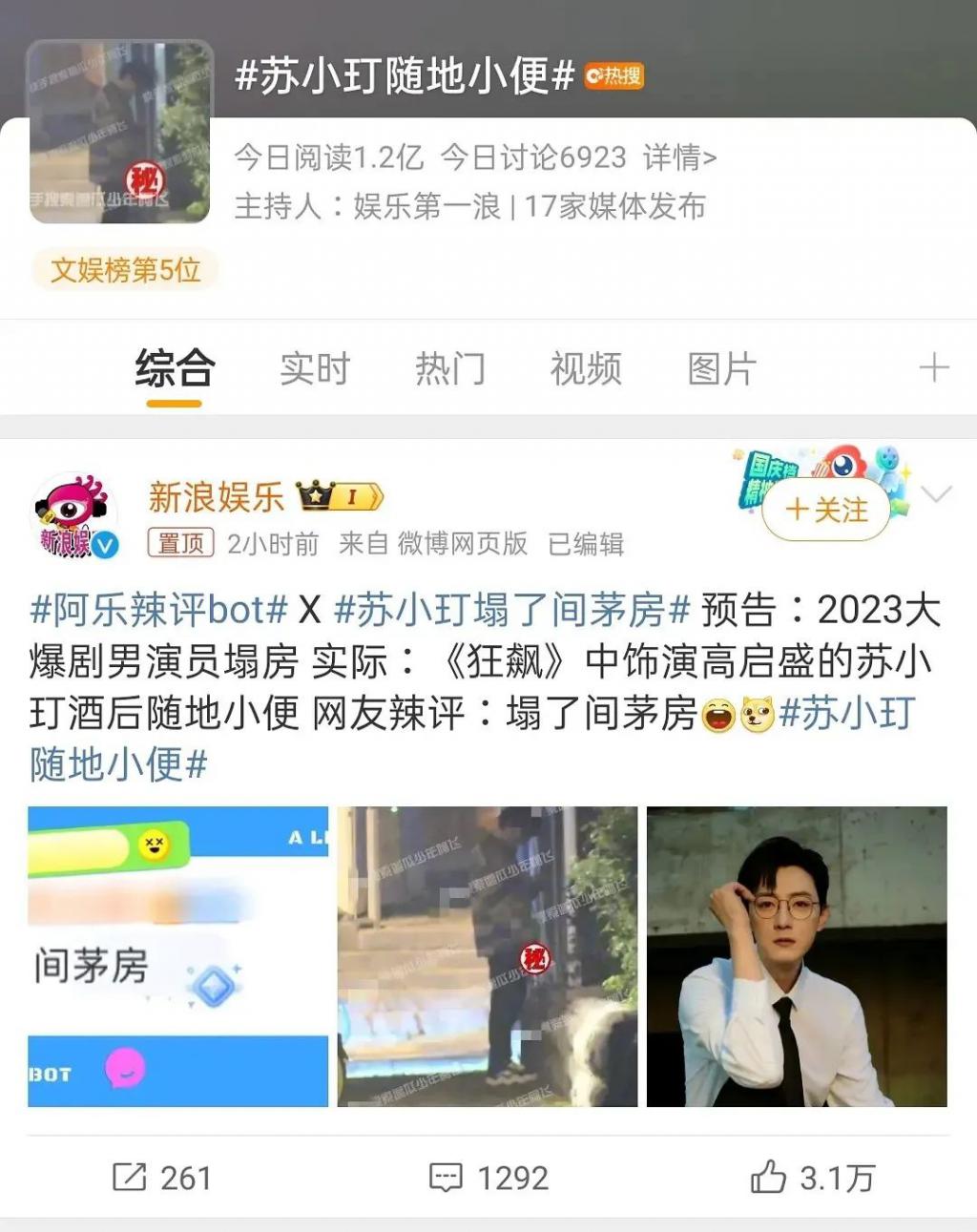Select the 综合 tab
The image size is (977, 1232).
175,369
